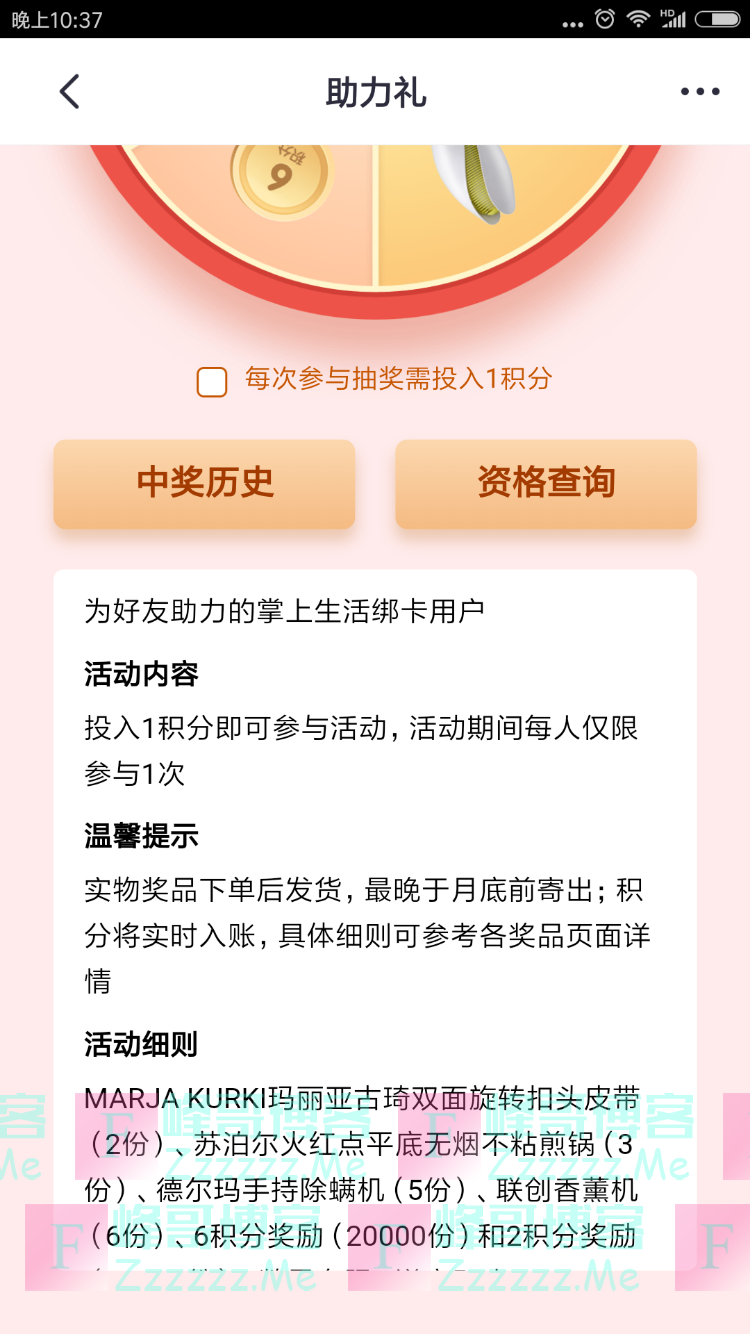
Task: Check the 每次参与抽奖需投入1积分 checkbox
Action: coord(212,382)
